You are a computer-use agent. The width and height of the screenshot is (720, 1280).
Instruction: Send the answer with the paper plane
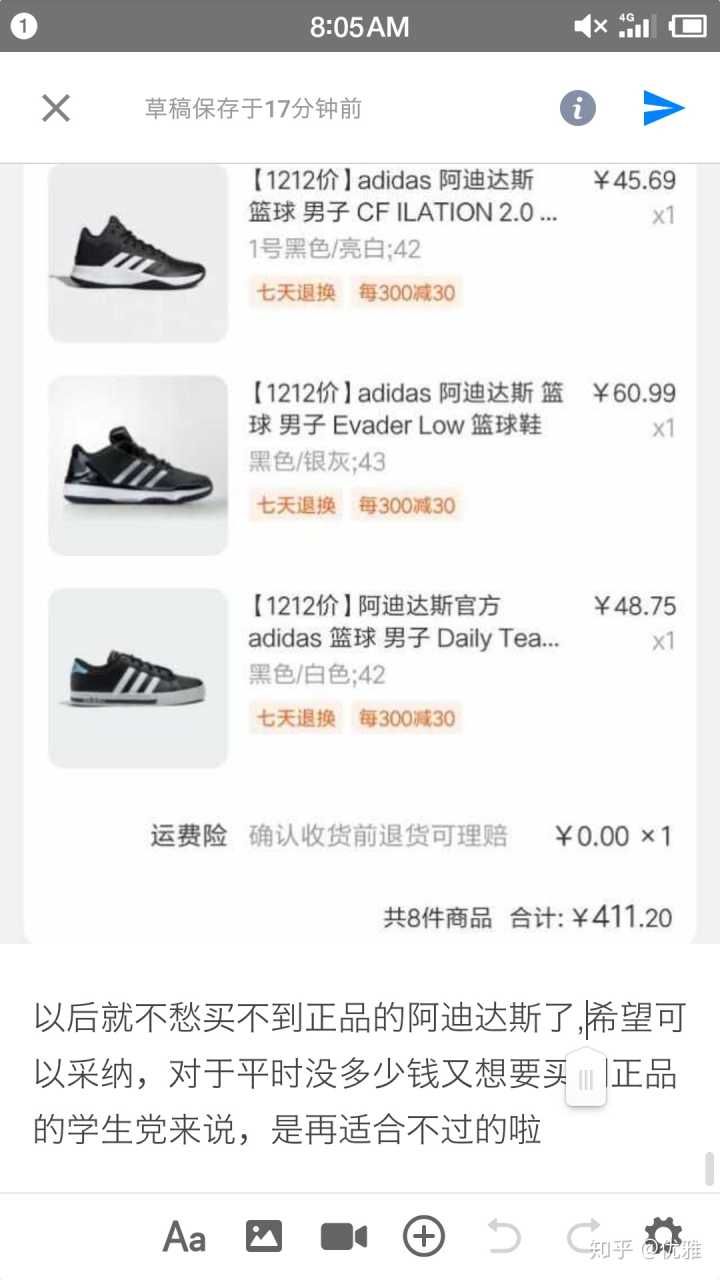663,108
